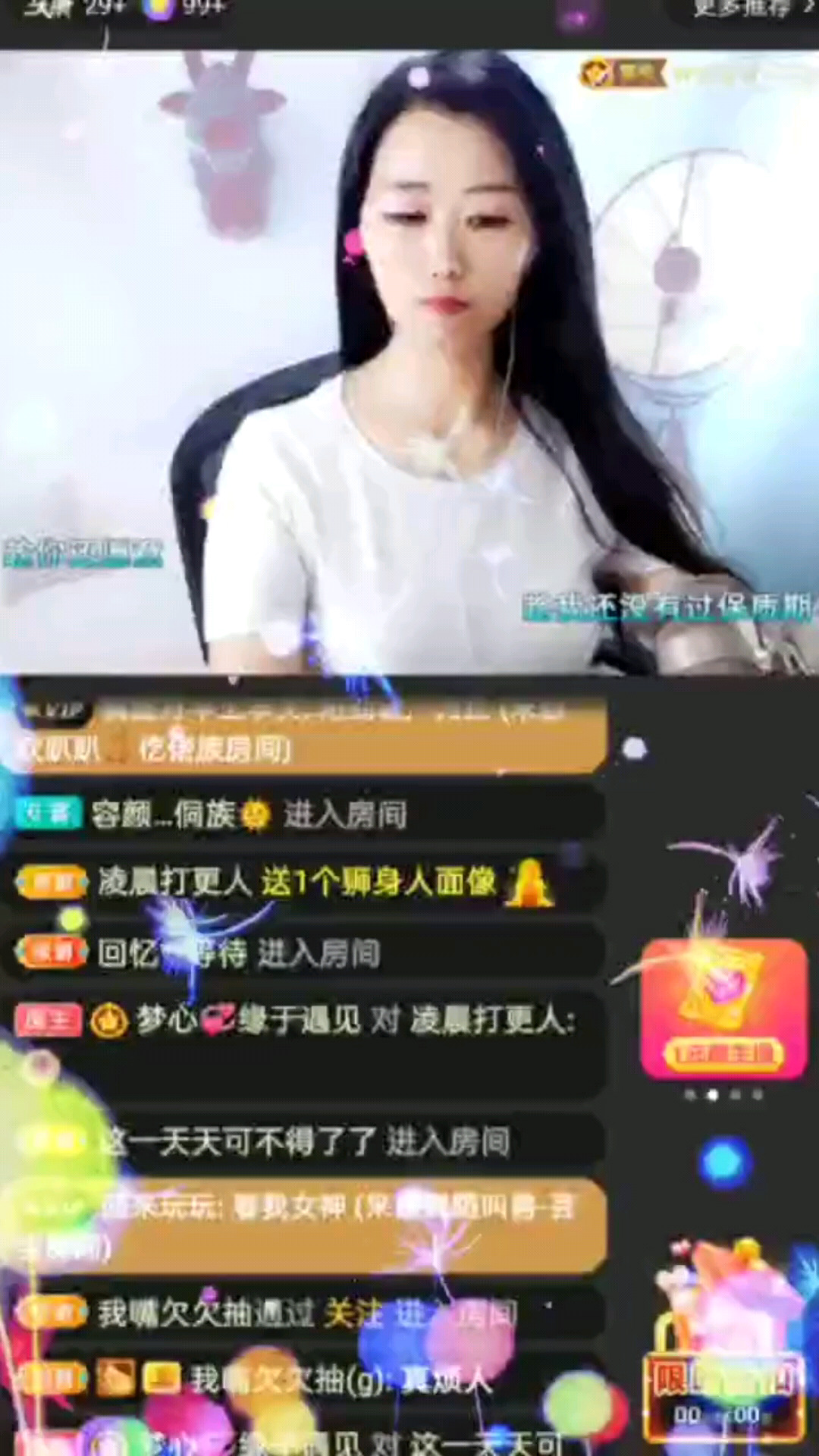The image size is (819, 1456).
Task: Open 更多推荐 for more recommendations
Action: pos(747,9)
